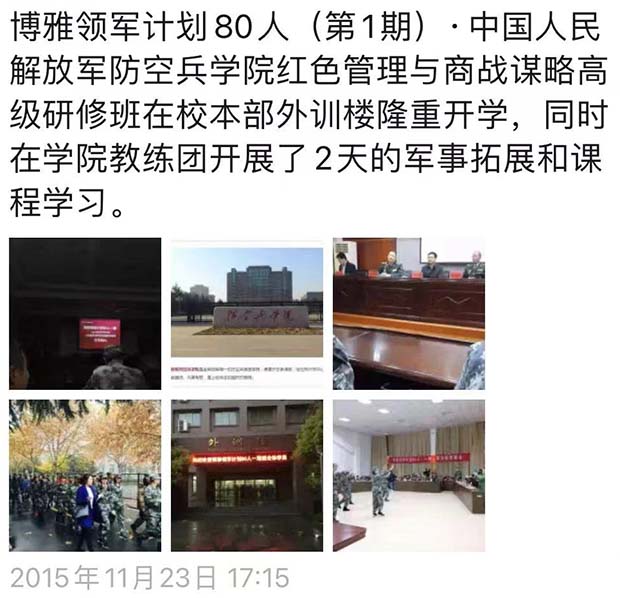
Task: Open photo of trainees marching under autumn trees
Action: click(x=85, y=475)
